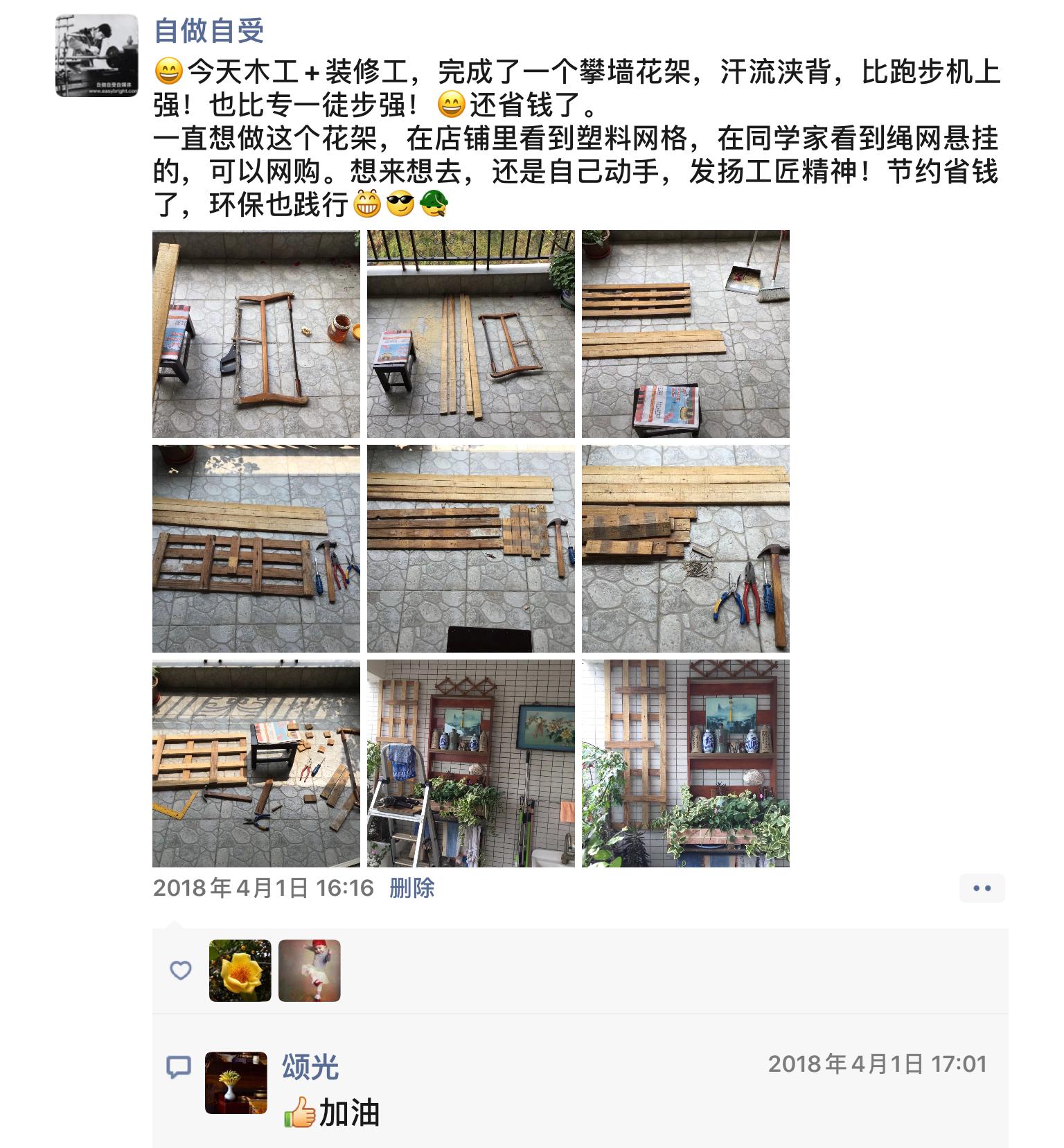View the photo with the ladder by wall
Viewport: 1064px width, 1148px height.
click(x=471, y=763)
